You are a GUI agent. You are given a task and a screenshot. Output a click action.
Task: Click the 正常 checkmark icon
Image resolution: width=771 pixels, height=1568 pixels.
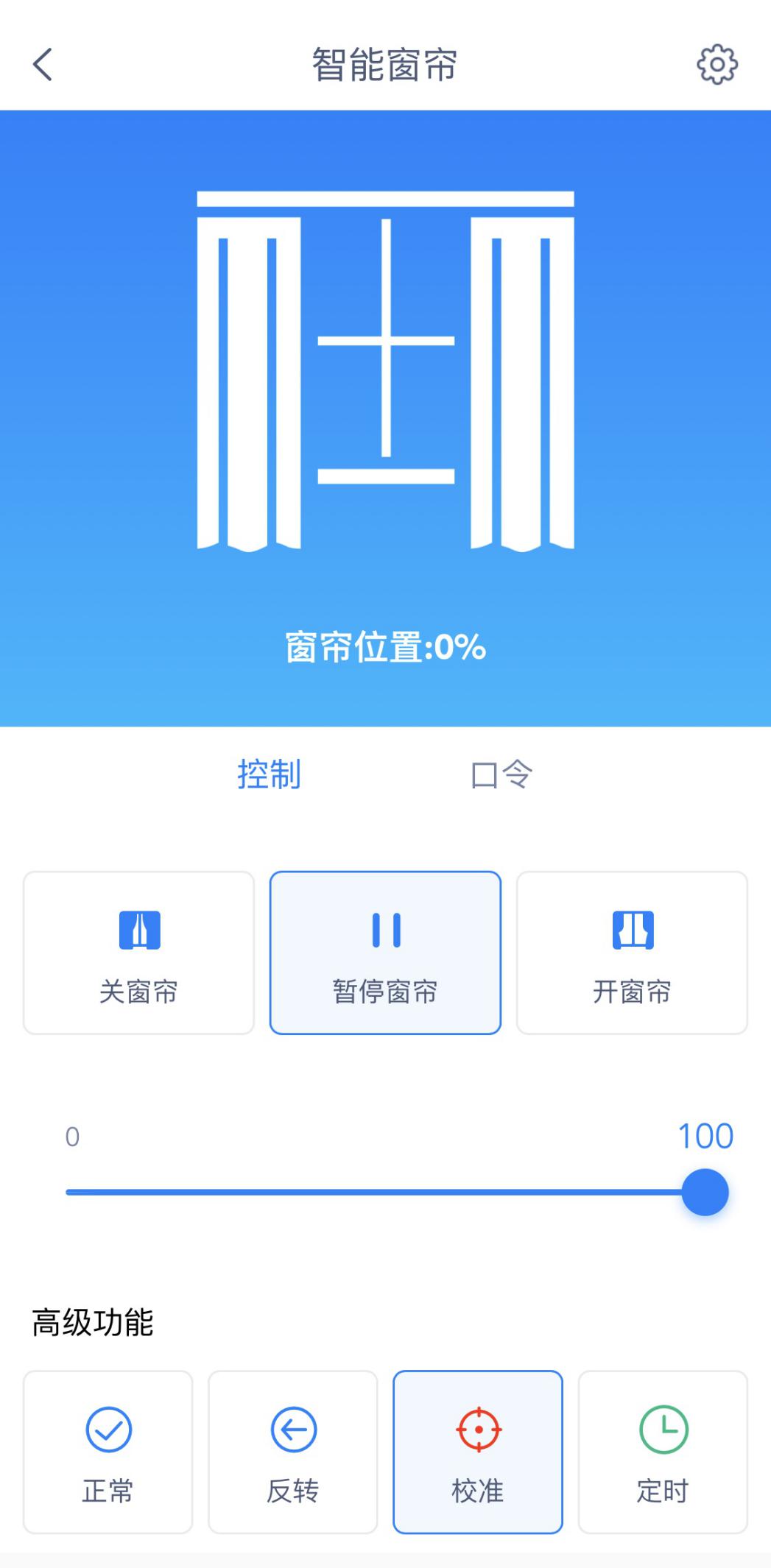(x=108, y=1430)
